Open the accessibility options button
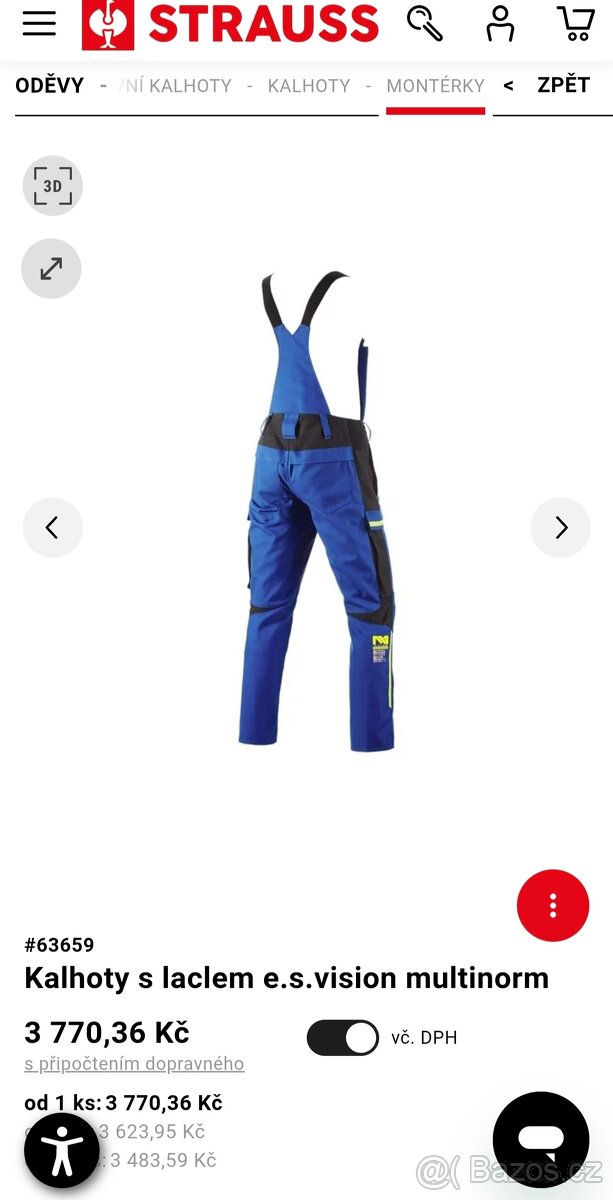This screenshot has height=1200, width=613. [x=62, y=1150]
